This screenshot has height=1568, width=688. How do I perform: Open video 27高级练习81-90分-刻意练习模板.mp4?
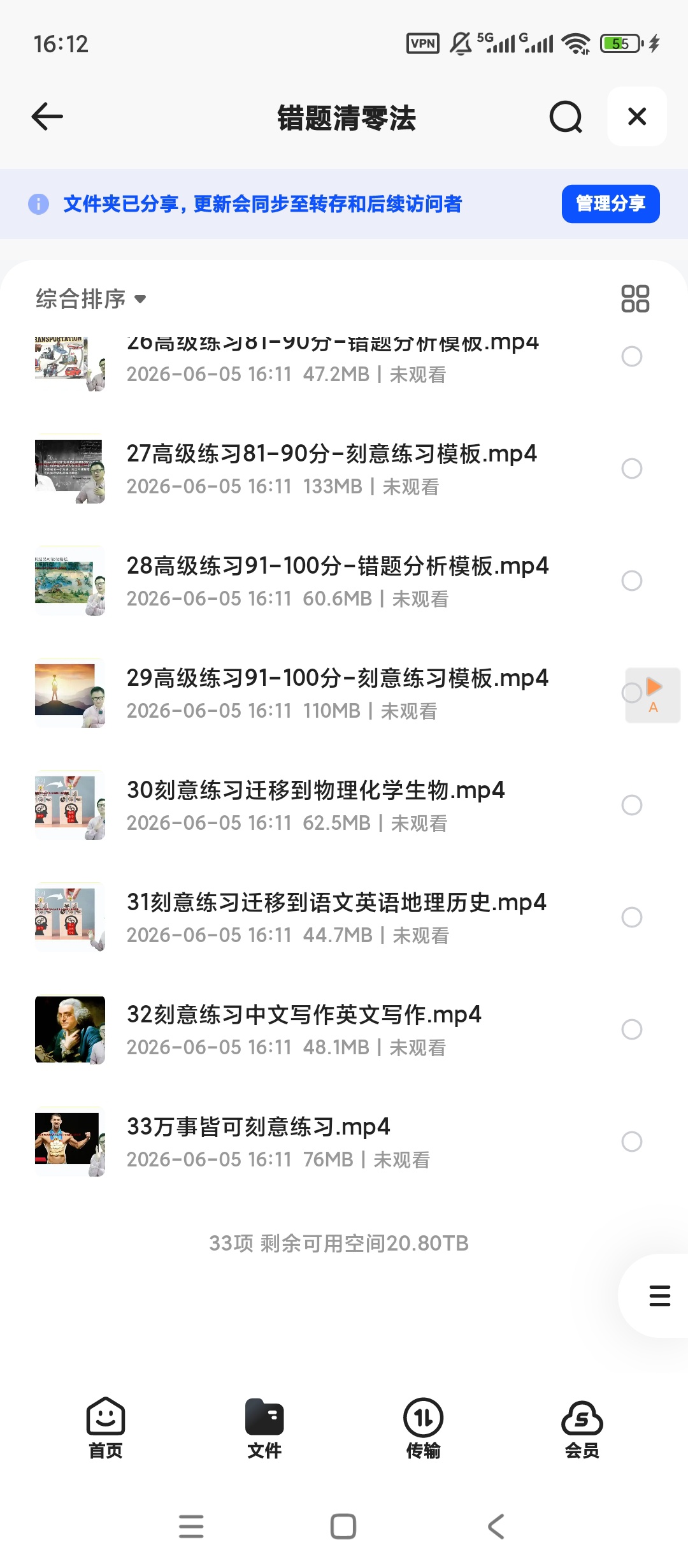(x=331, y=469)
